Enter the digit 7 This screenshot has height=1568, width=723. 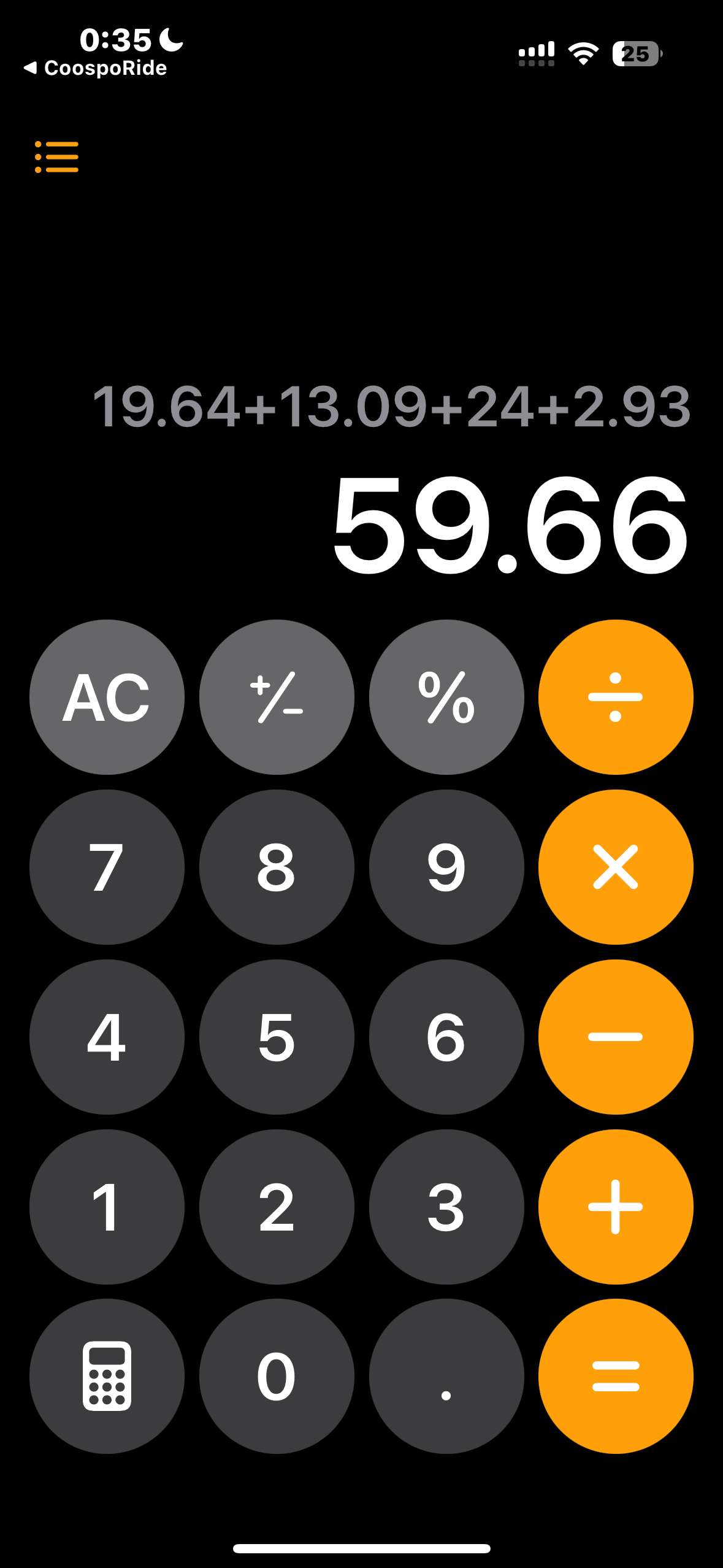click(107, 867)
